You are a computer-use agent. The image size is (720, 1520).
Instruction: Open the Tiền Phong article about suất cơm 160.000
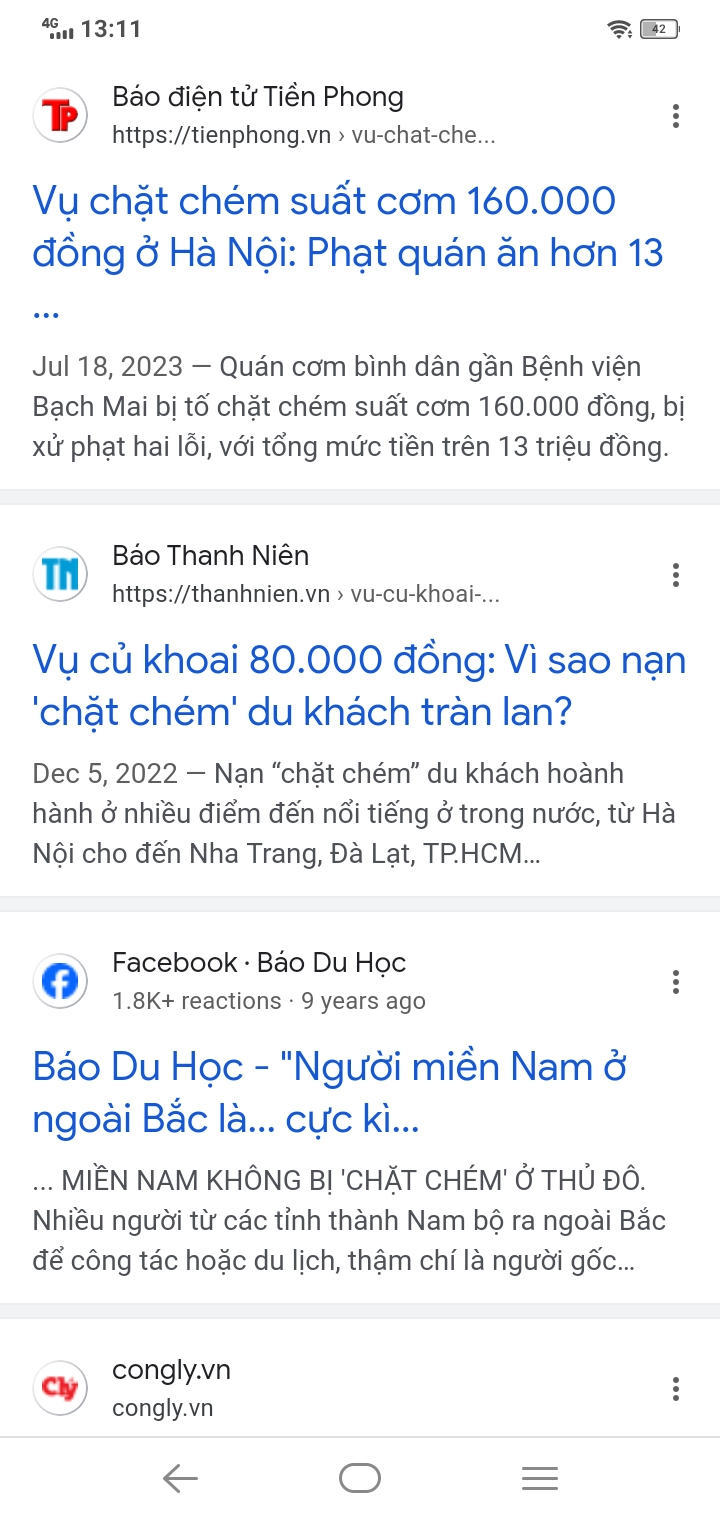tap(324, 228)
